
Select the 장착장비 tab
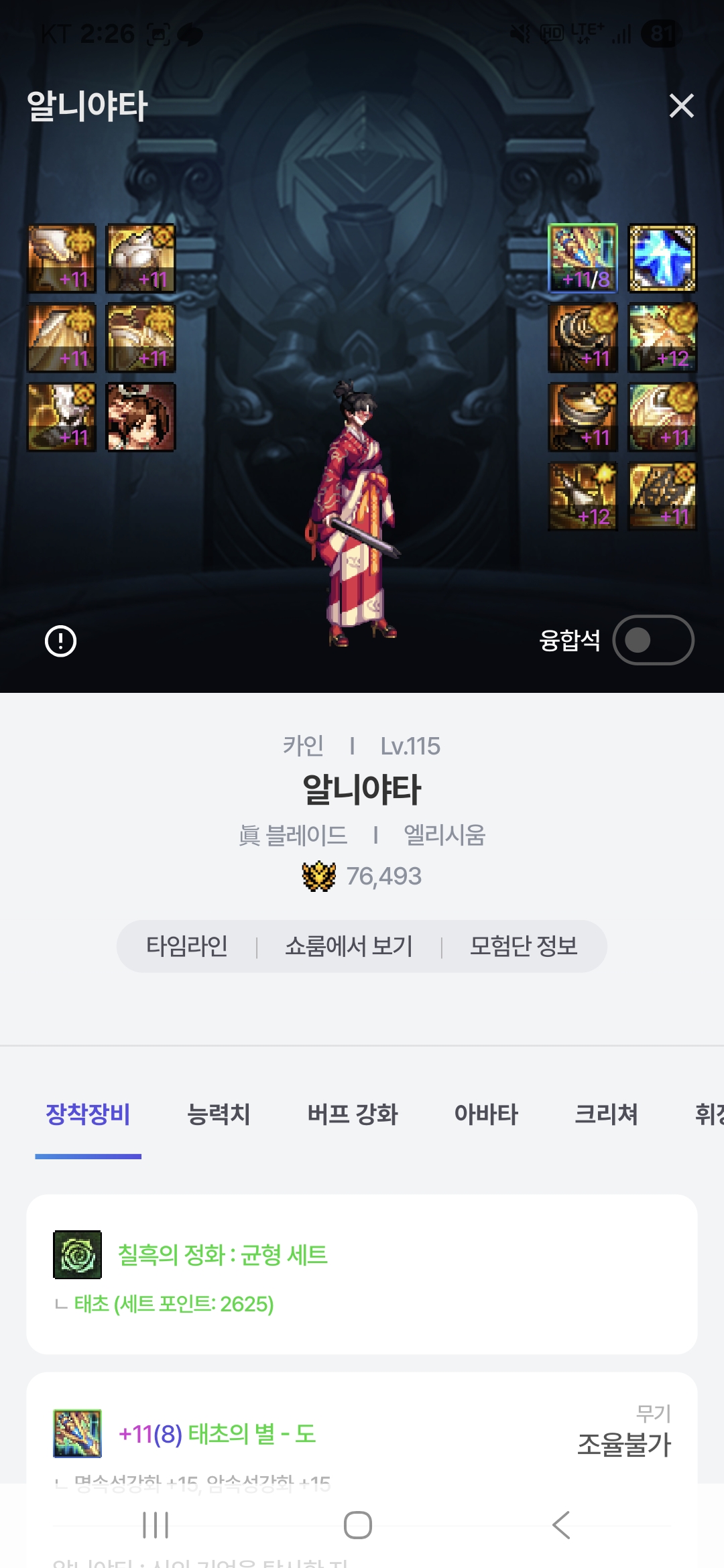pyautogui.click(x=88, y=1114)
